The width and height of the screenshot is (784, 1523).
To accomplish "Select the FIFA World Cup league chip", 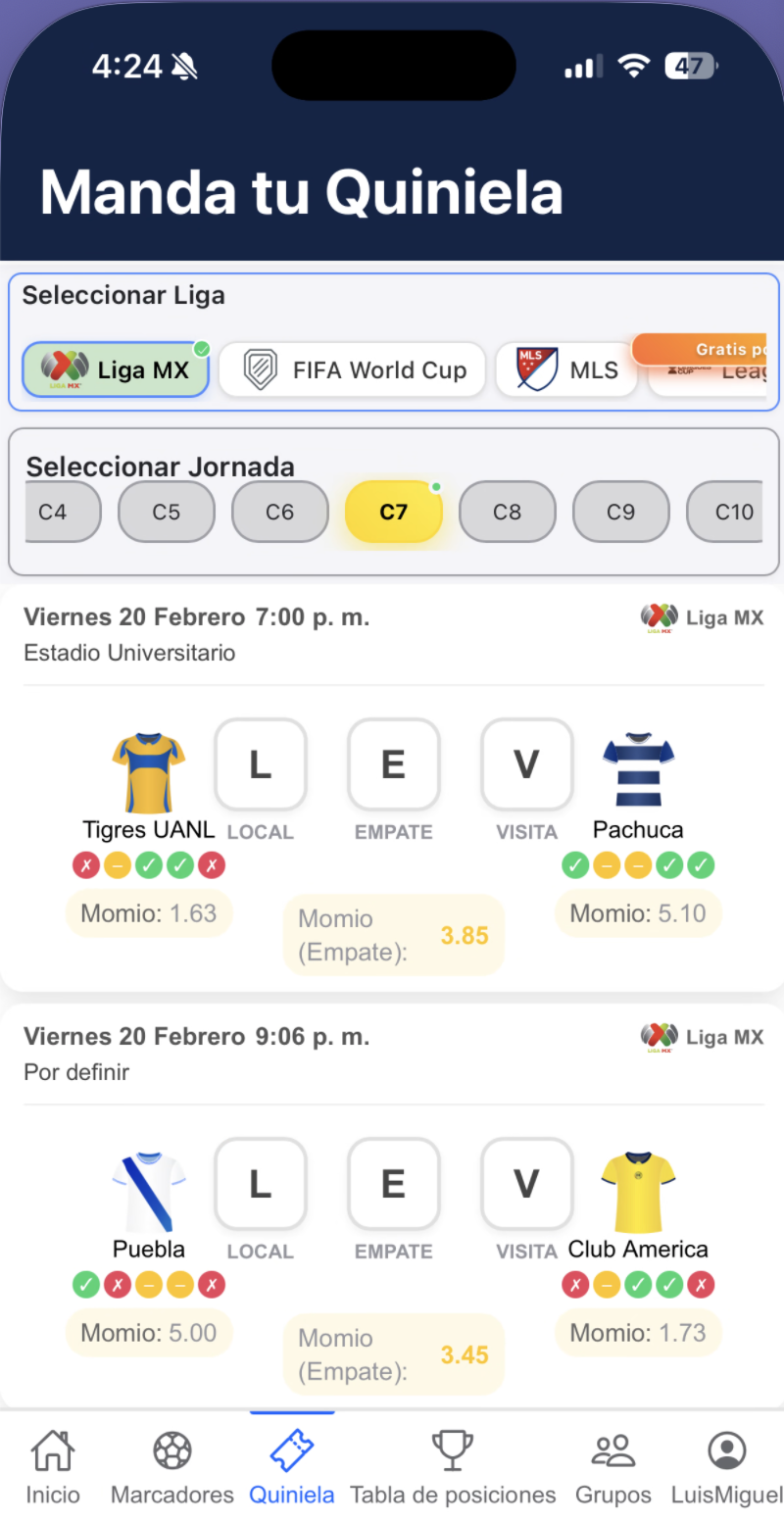I will point(352,370).
